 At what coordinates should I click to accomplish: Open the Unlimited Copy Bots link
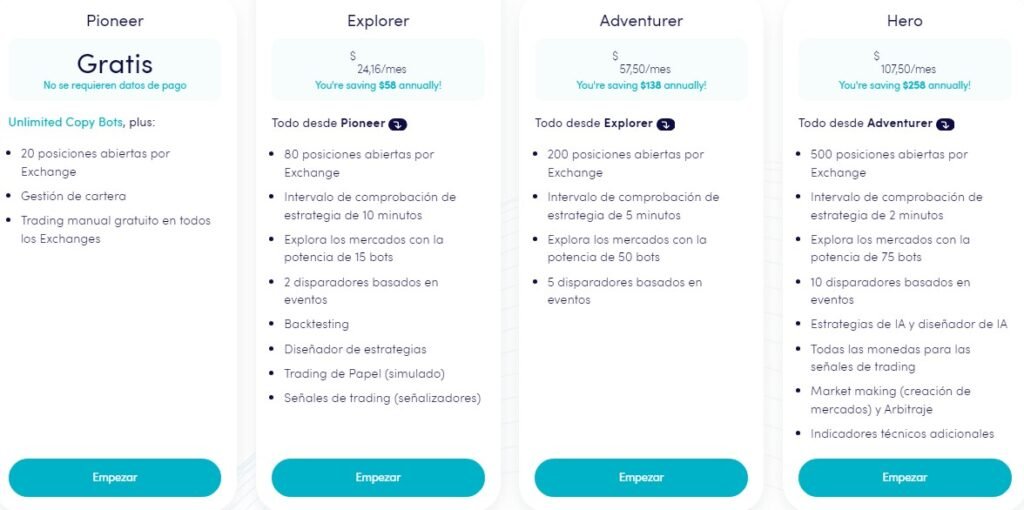pyautogui.click(x=66, y=122)
